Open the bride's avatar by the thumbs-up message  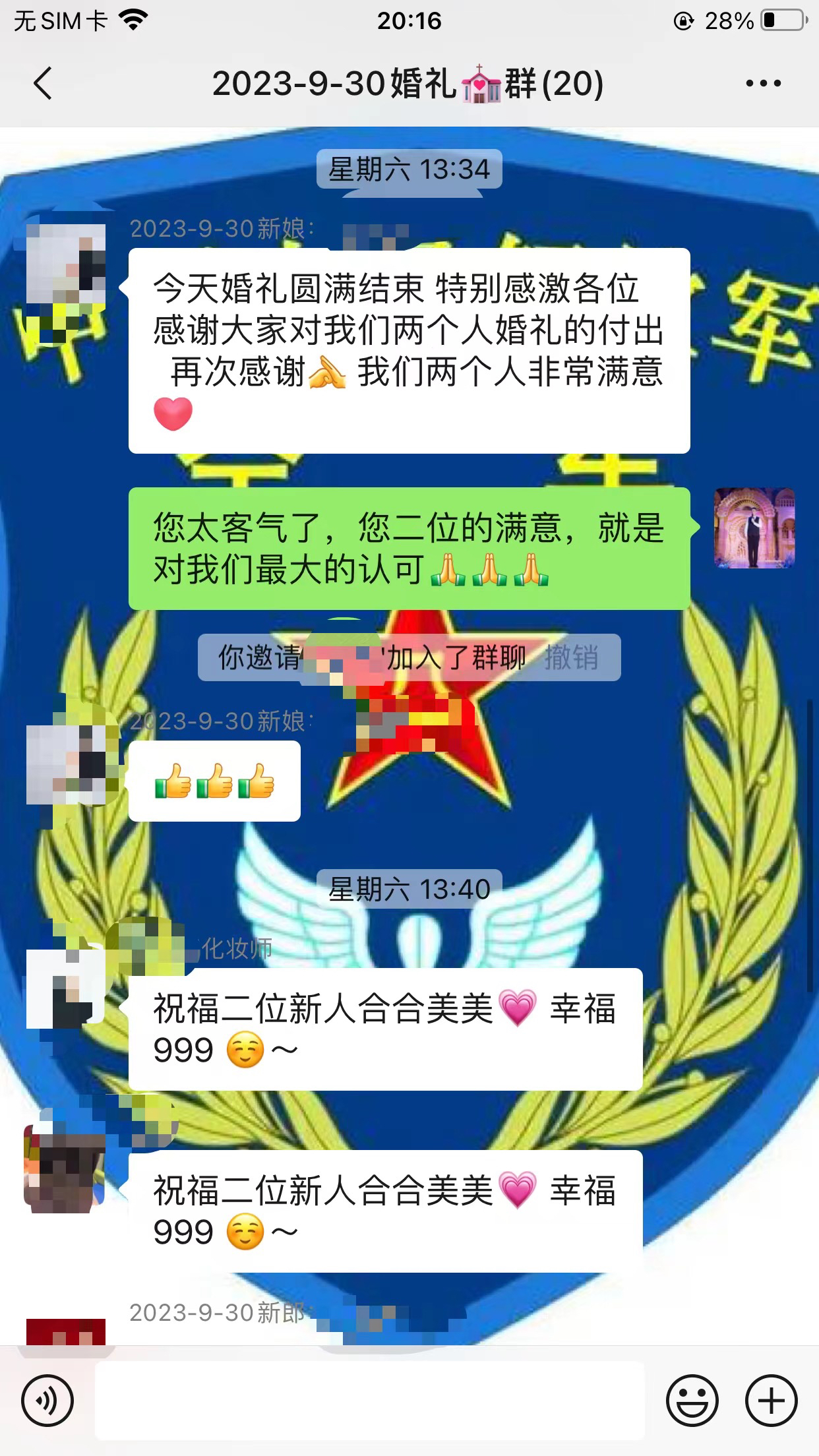[66, 765]
